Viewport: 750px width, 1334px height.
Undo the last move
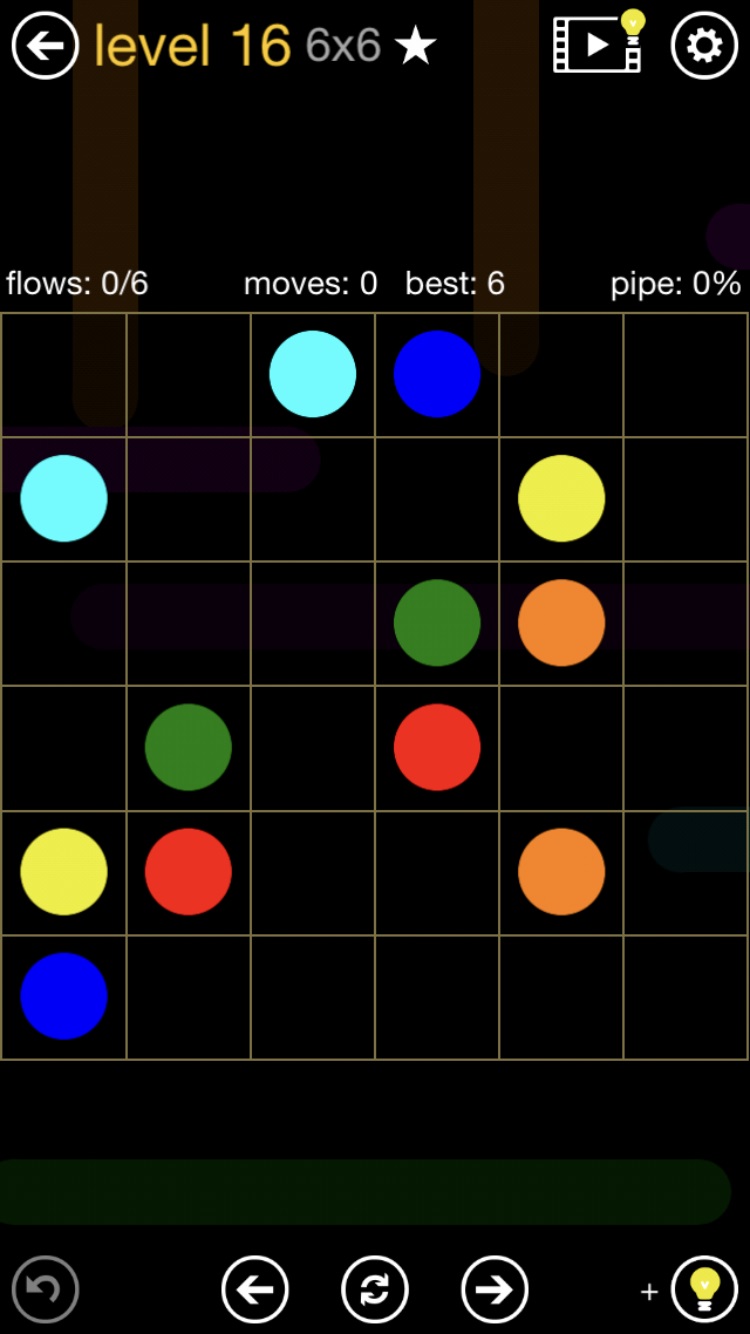point(45,1289)
